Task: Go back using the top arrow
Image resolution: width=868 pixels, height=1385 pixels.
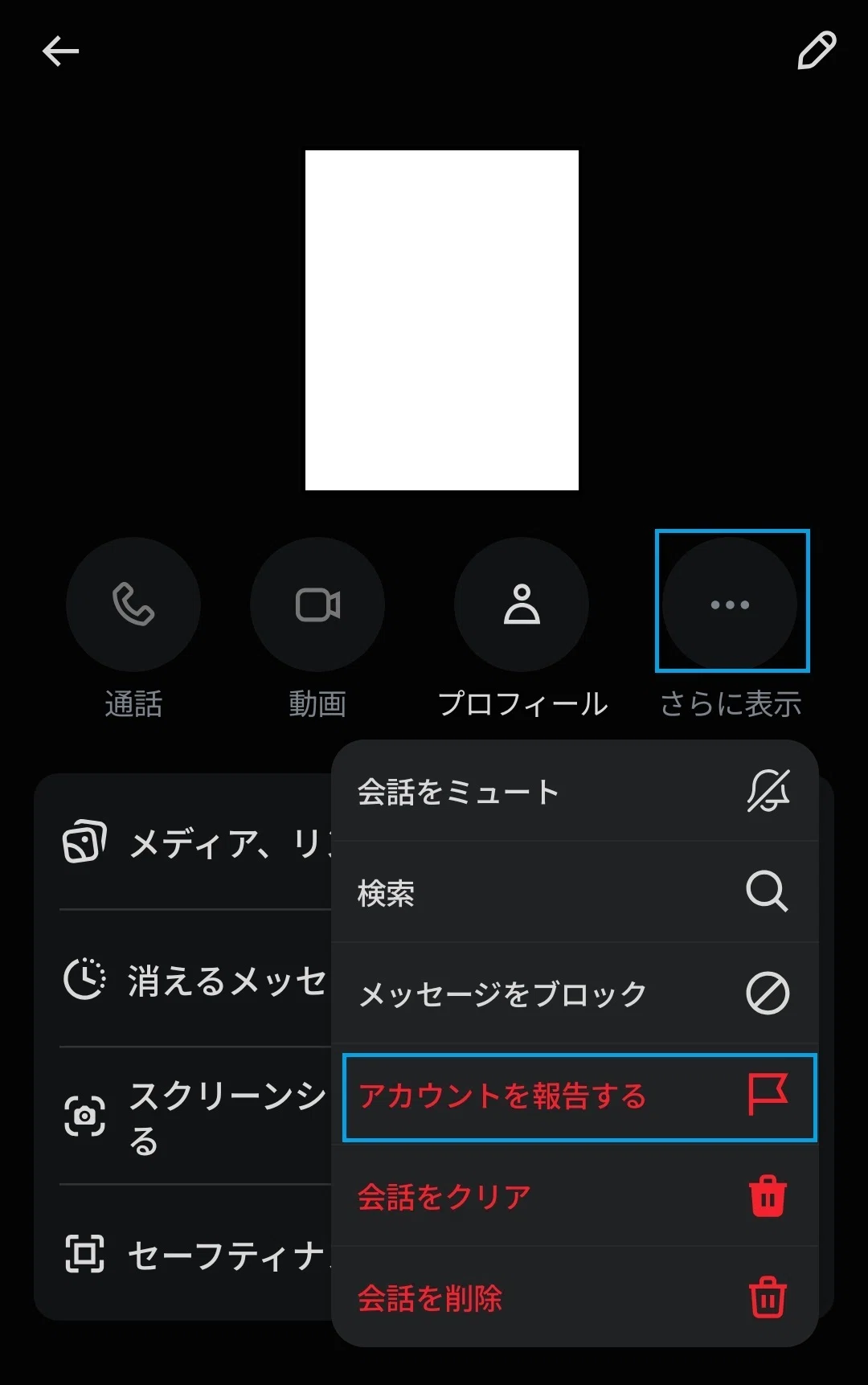Action: 61,52
